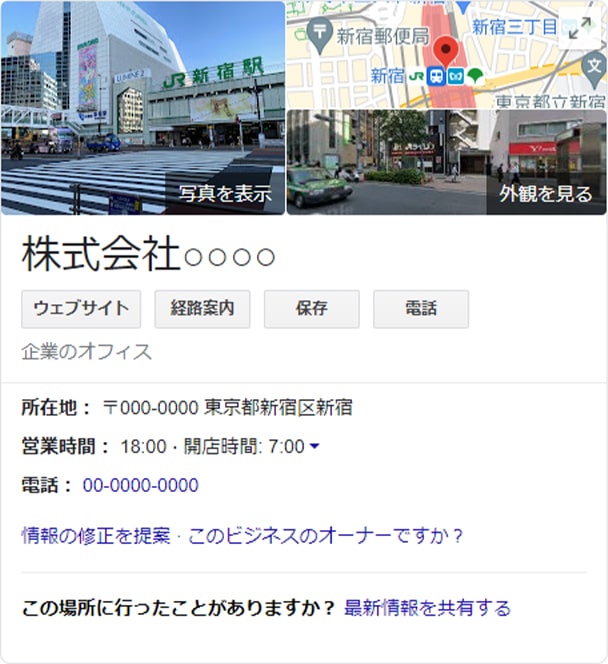This screenshot has height=664, width=608.
Task: Save this place with 保存
Action: (x=311, y=309)
